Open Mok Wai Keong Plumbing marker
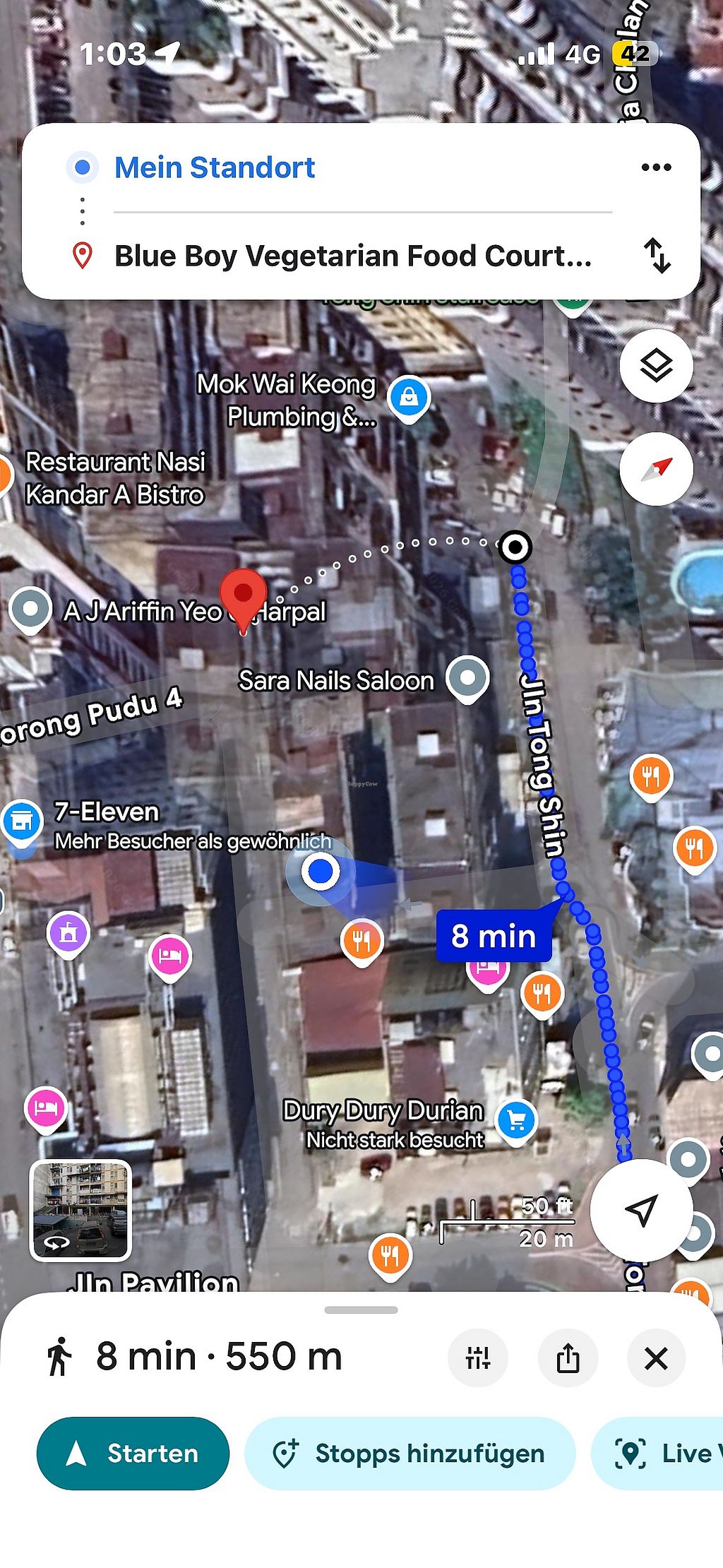The image size is (723, 1568). click(x=409, y=397)
